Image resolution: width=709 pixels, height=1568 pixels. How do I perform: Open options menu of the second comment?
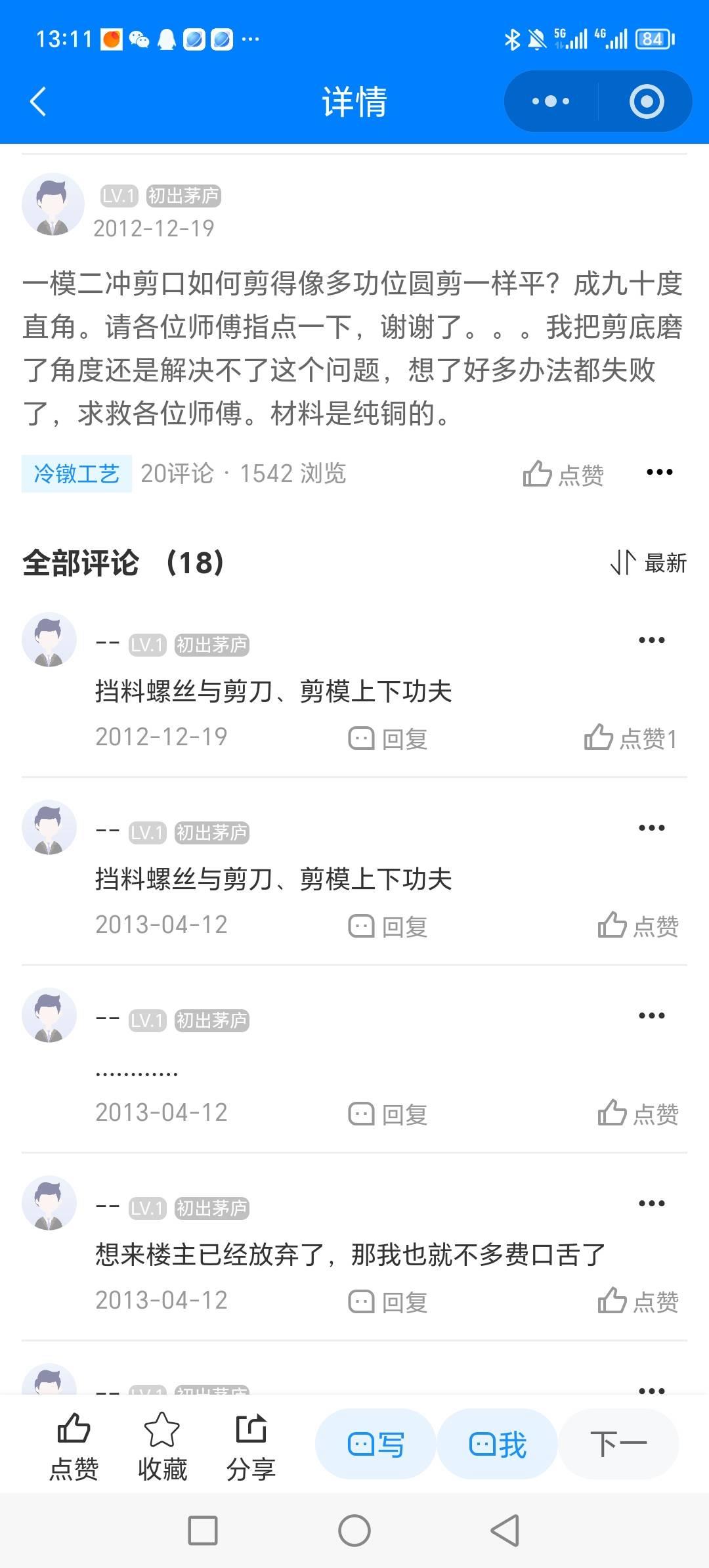[651, 827]
